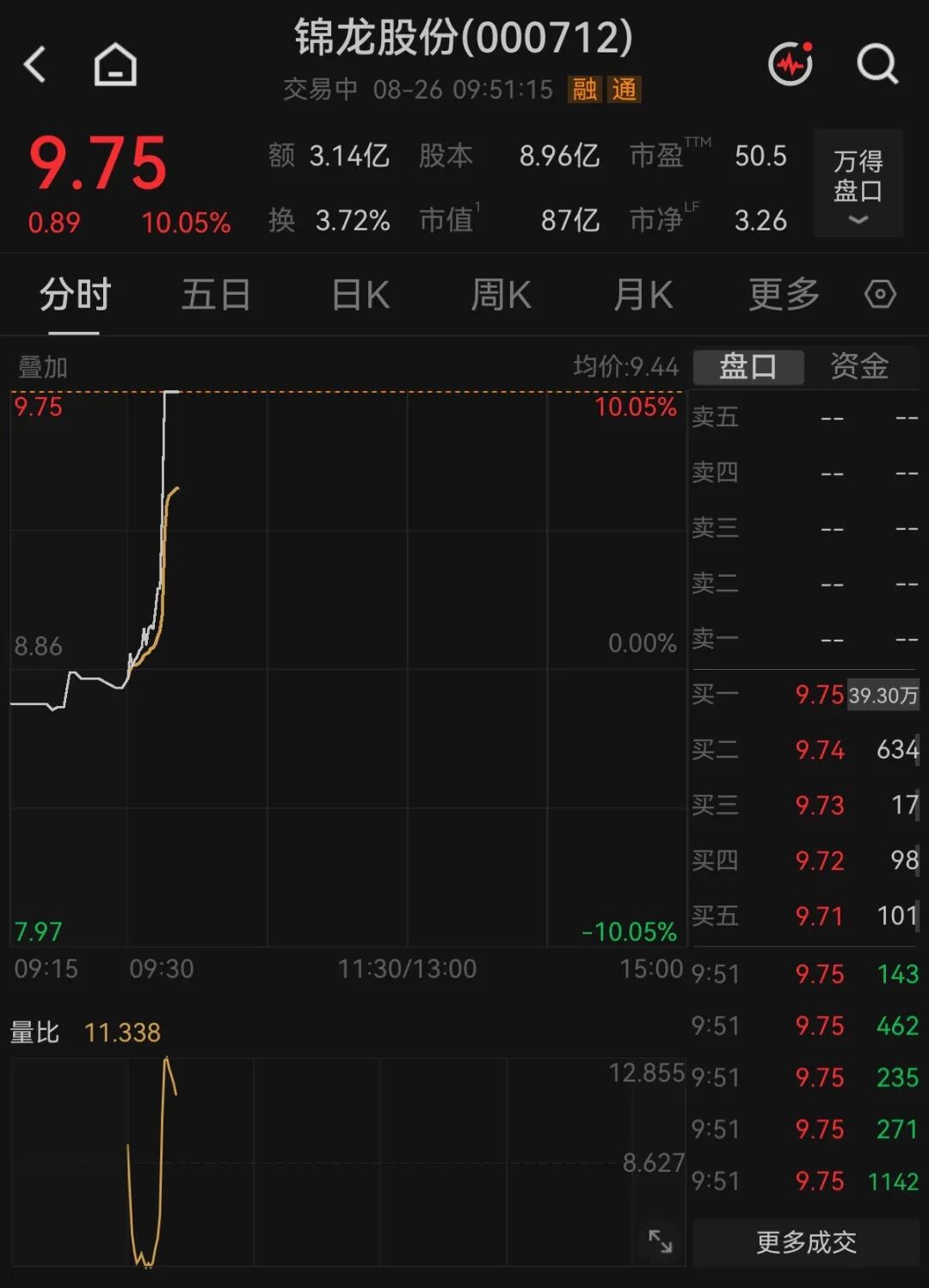Open stock search magnifier
The width and height of the screenshot is (929, 1288).
[x=877, y=64]
